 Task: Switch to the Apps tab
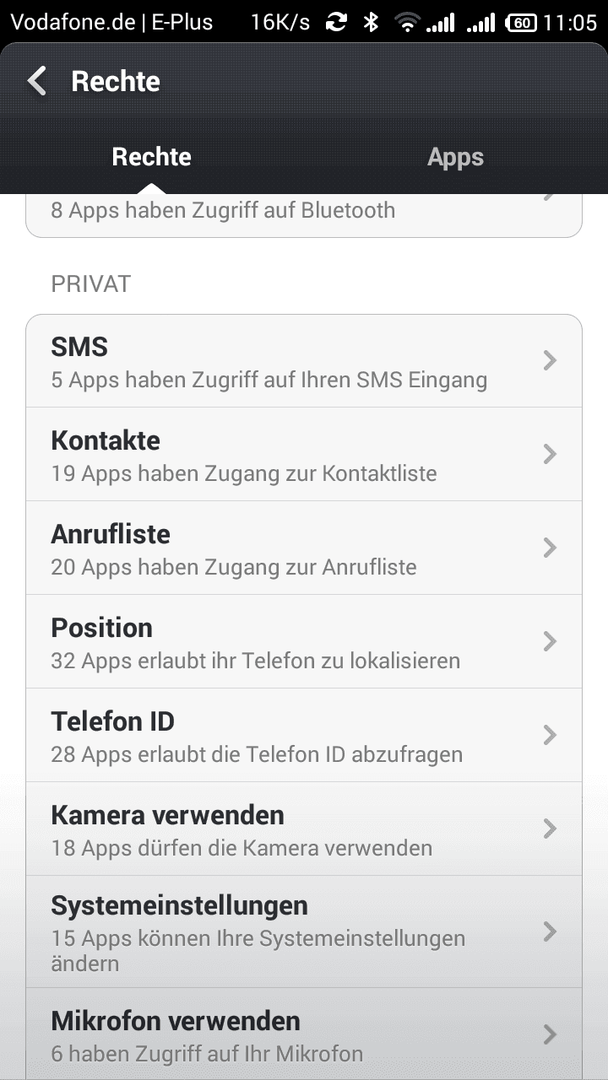pyautogui.click(x=455, y=157)
